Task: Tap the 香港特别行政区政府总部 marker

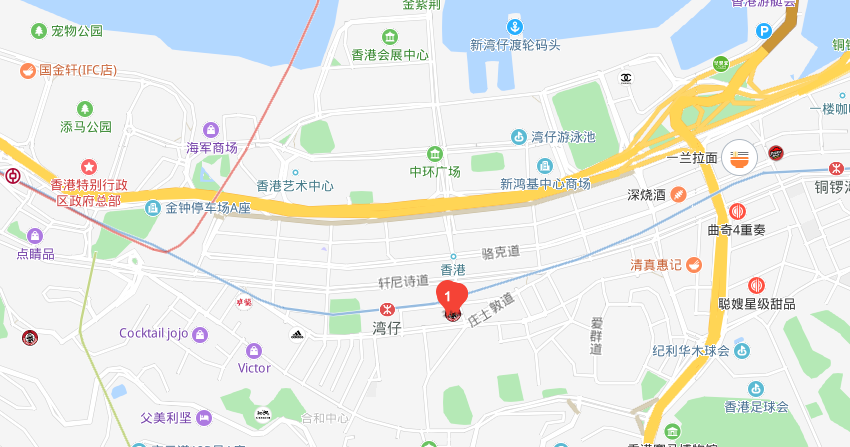Action: 88,166
